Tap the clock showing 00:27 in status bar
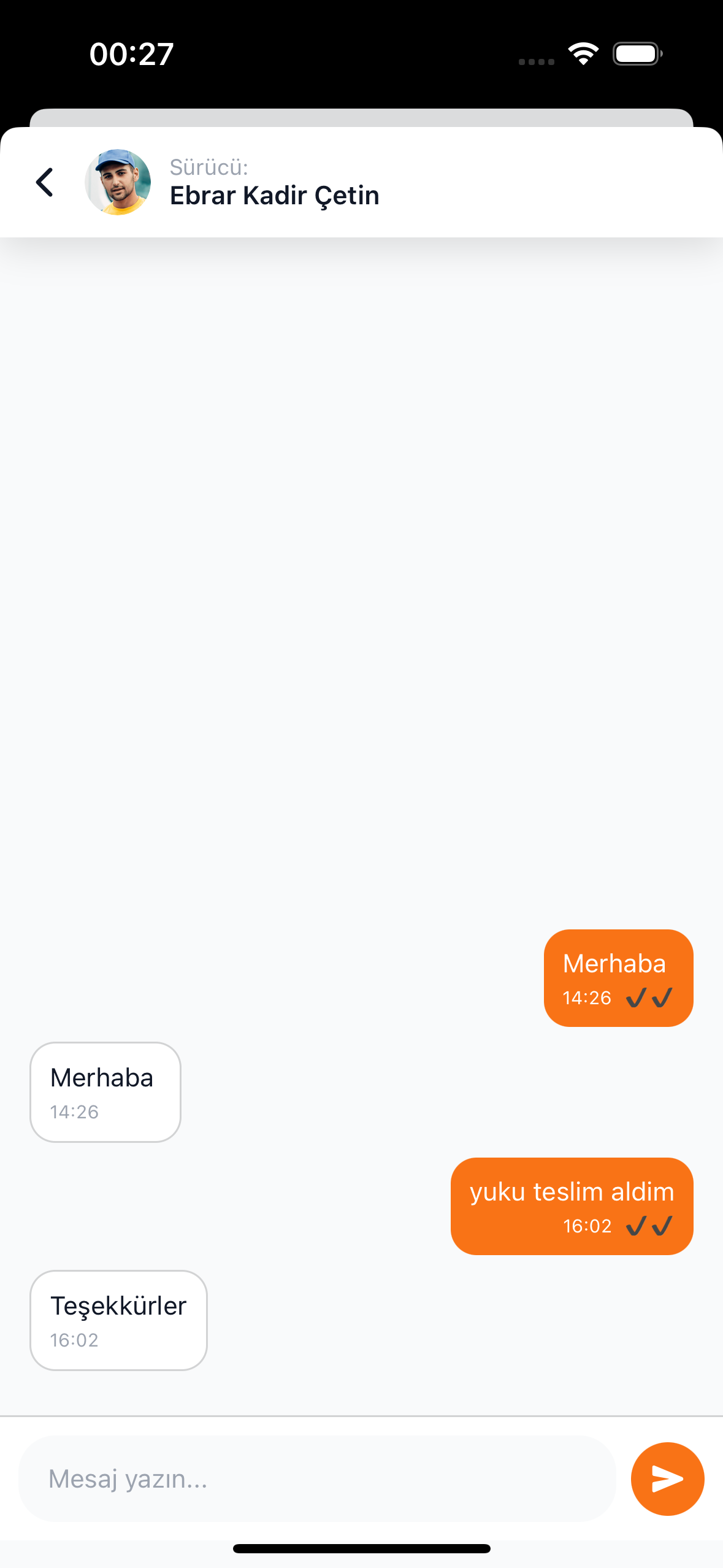 pyautogui.click(x=131, y=54)
